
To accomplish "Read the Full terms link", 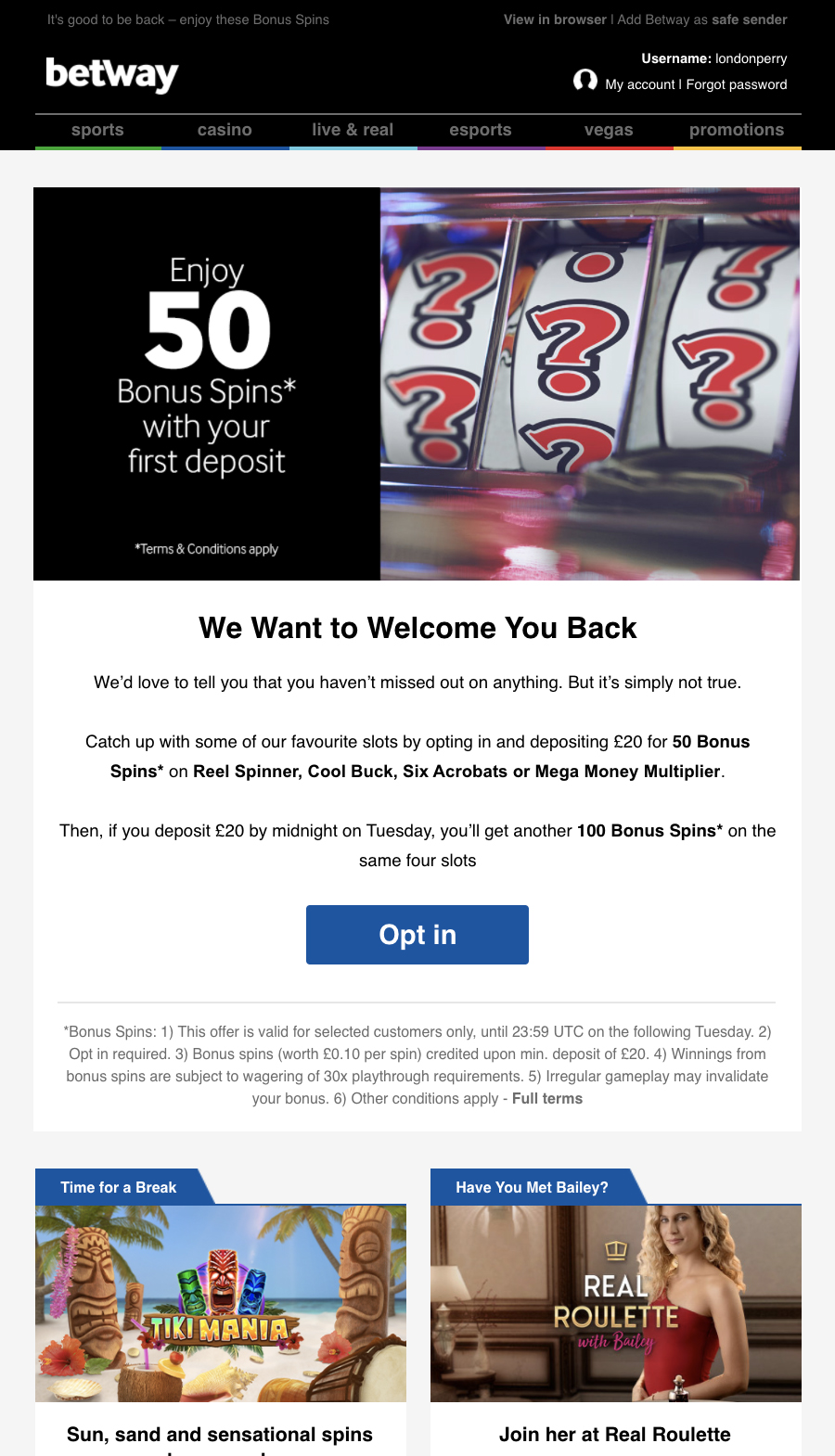I will [x=547, y=1099].
